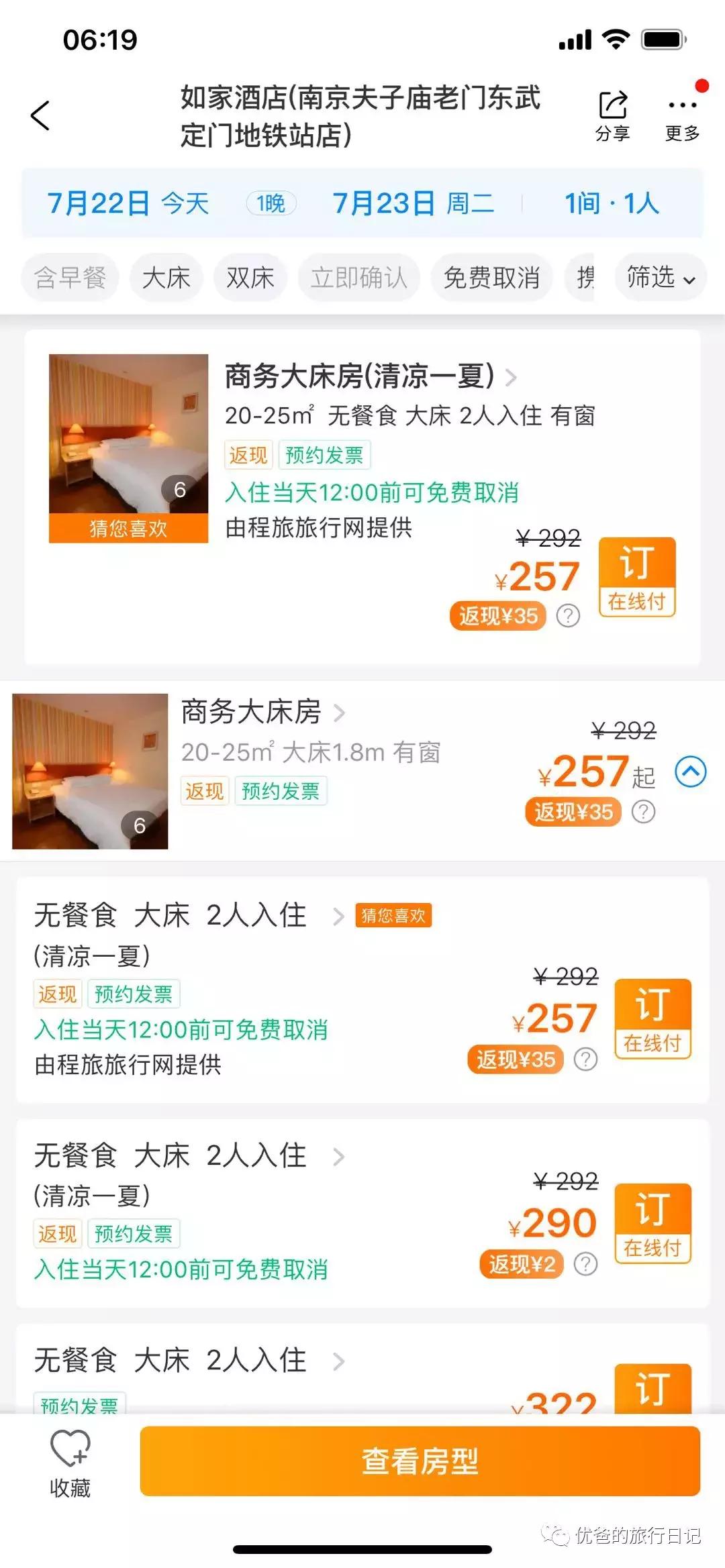Open 1间·1人 room and guest selector
The width and height of the screenshot is (725, 1568).
(x=610, y=203)
